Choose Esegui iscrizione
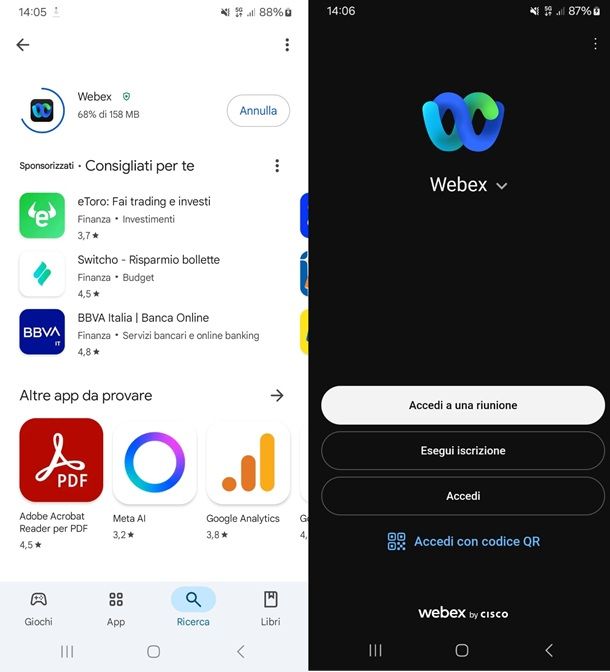The image size is (610, 672). tap(463, 451)
